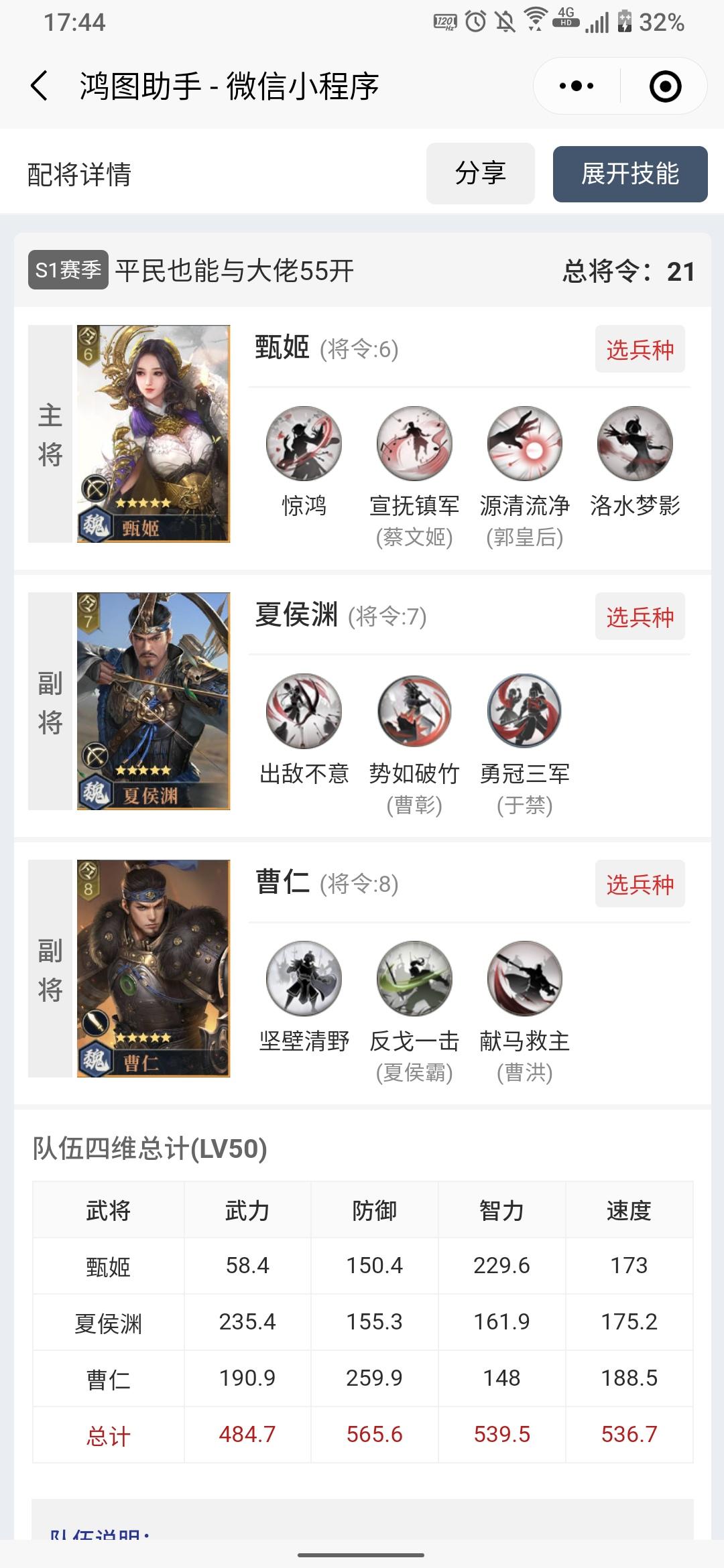The width and height of the screenshot is (724, 1568).
Task: Expand all skills via 展开技能 button
Action: [x=631, y=173]
